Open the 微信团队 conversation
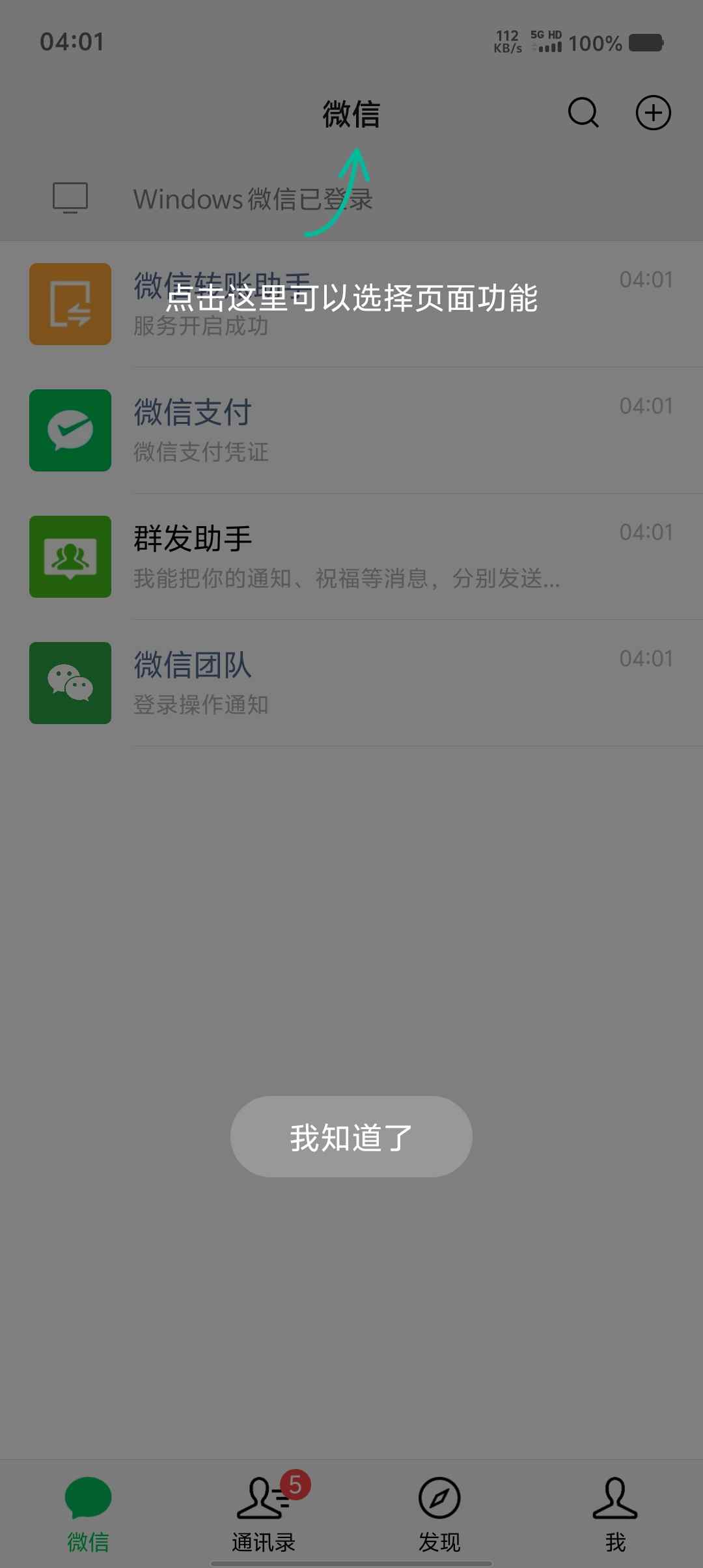 pyautogui.click(x=351, y=683)
